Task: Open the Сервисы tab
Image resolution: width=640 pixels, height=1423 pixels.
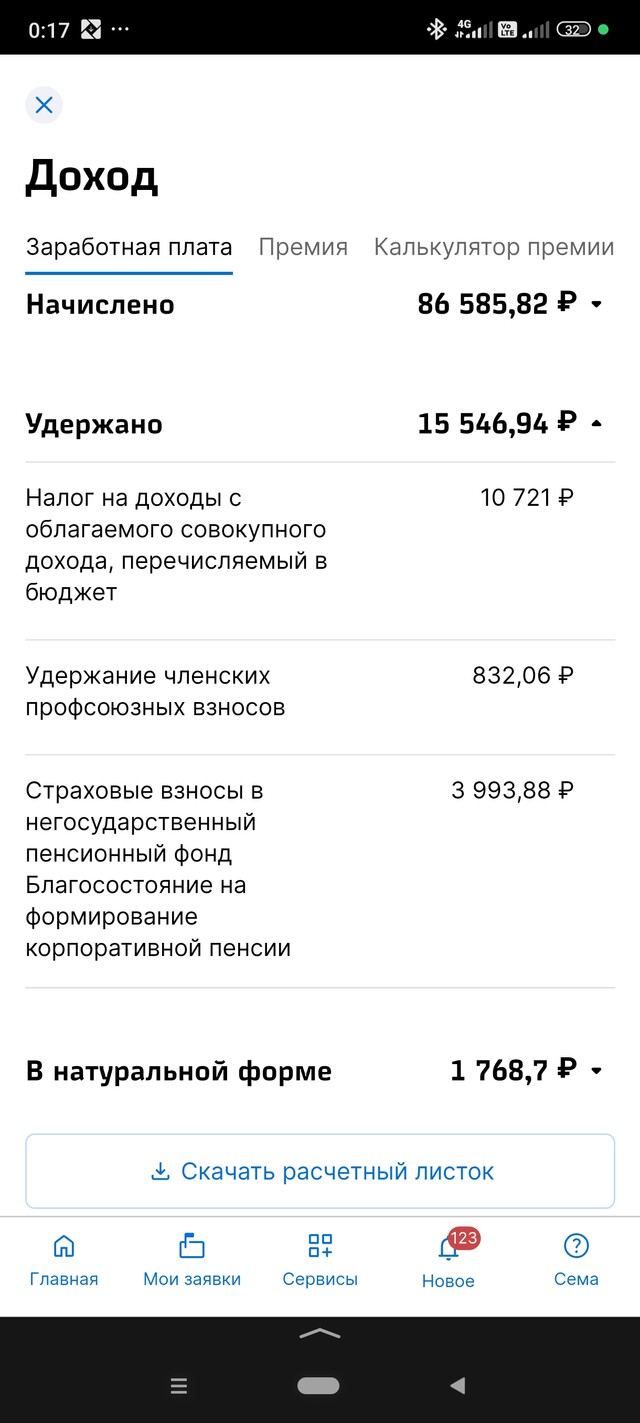Action: pyautogui.click(x=320, y=1260)
